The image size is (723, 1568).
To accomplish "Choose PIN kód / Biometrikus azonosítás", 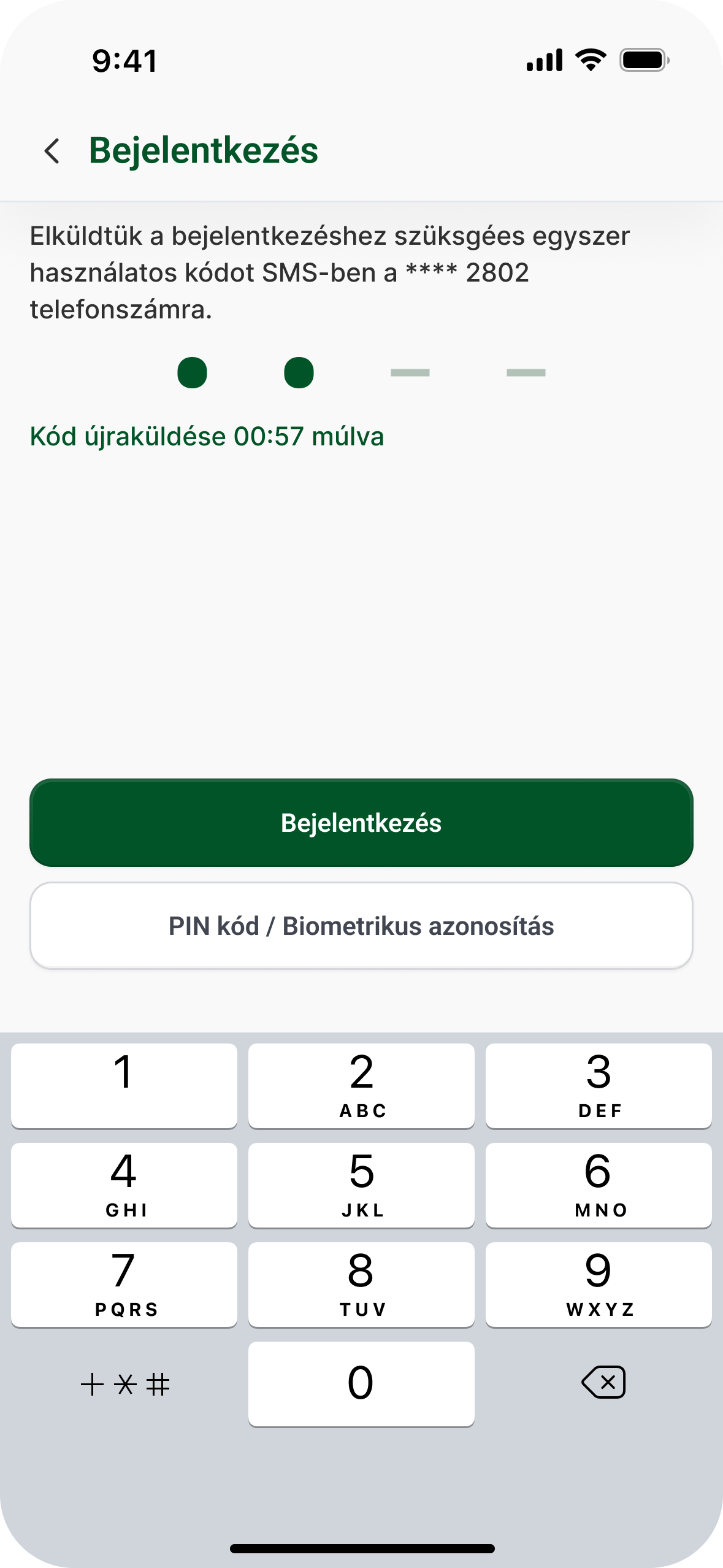I will pos(361,926).
